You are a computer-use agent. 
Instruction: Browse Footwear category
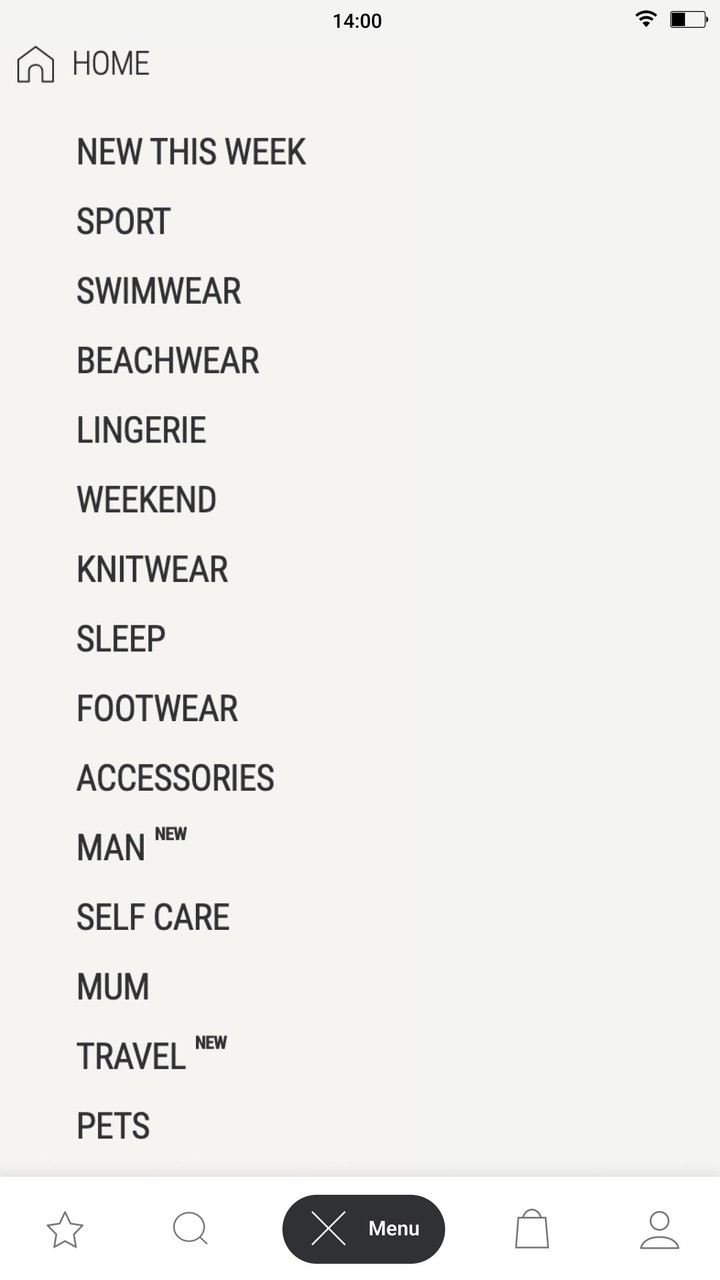(x=158, y=709)
